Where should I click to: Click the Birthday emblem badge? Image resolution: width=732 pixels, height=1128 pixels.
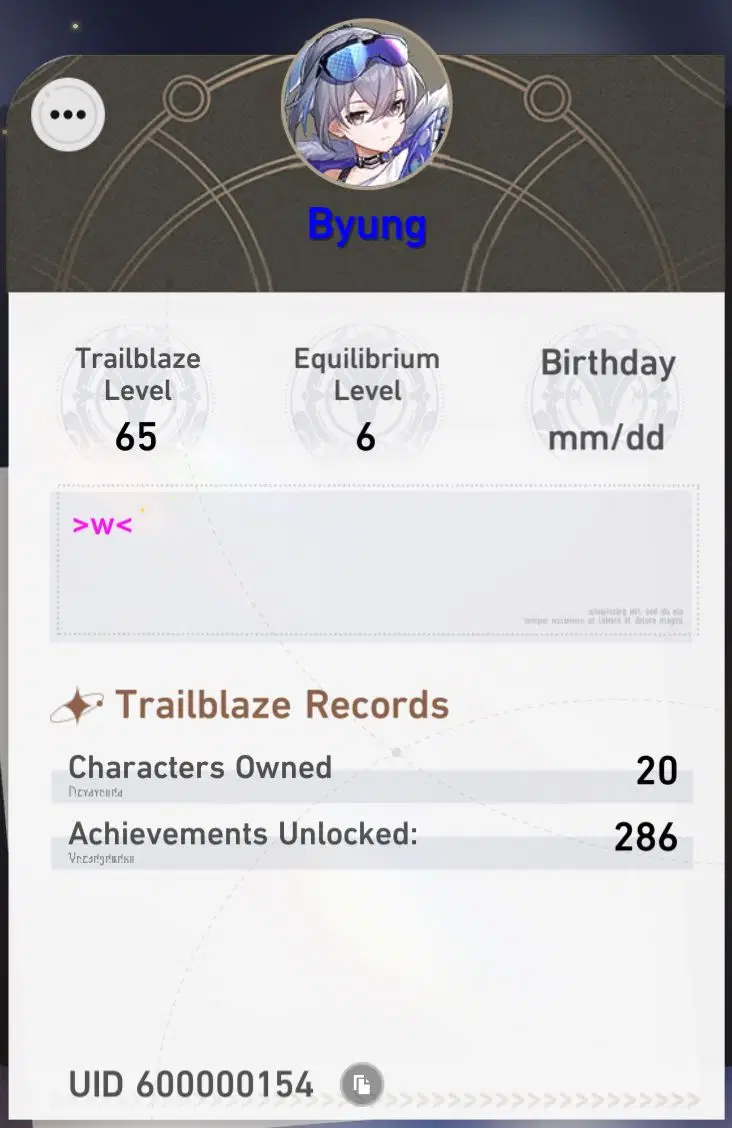pos(606,397)
